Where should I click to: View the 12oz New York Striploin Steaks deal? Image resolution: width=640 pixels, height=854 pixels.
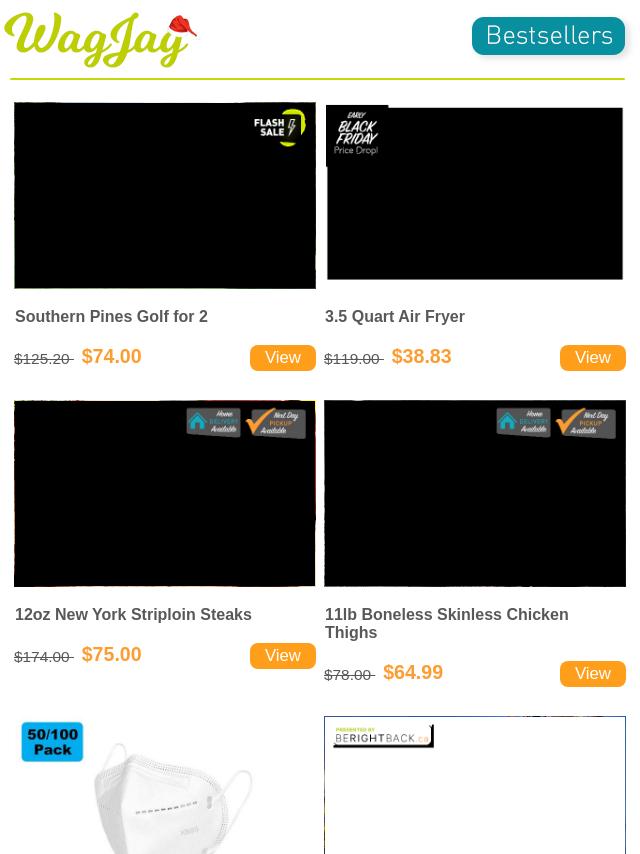(282, 656)
